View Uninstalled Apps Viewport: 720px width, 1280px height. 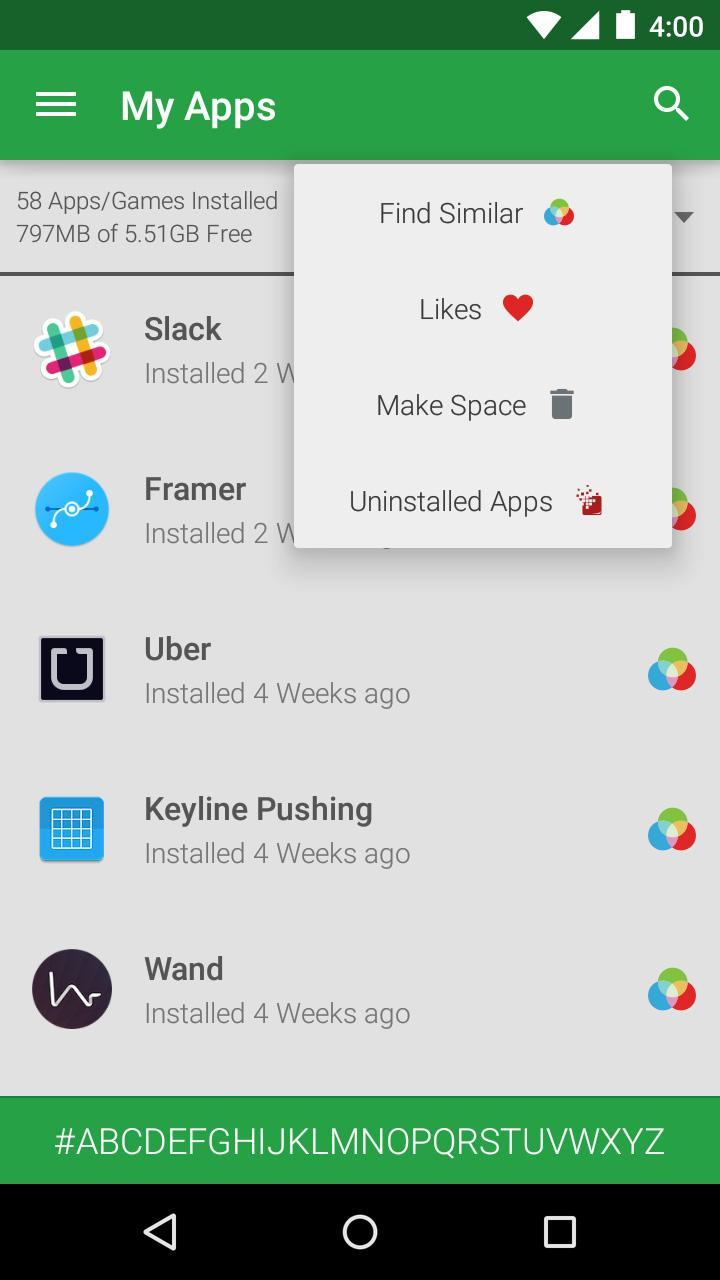click(476, 501)
